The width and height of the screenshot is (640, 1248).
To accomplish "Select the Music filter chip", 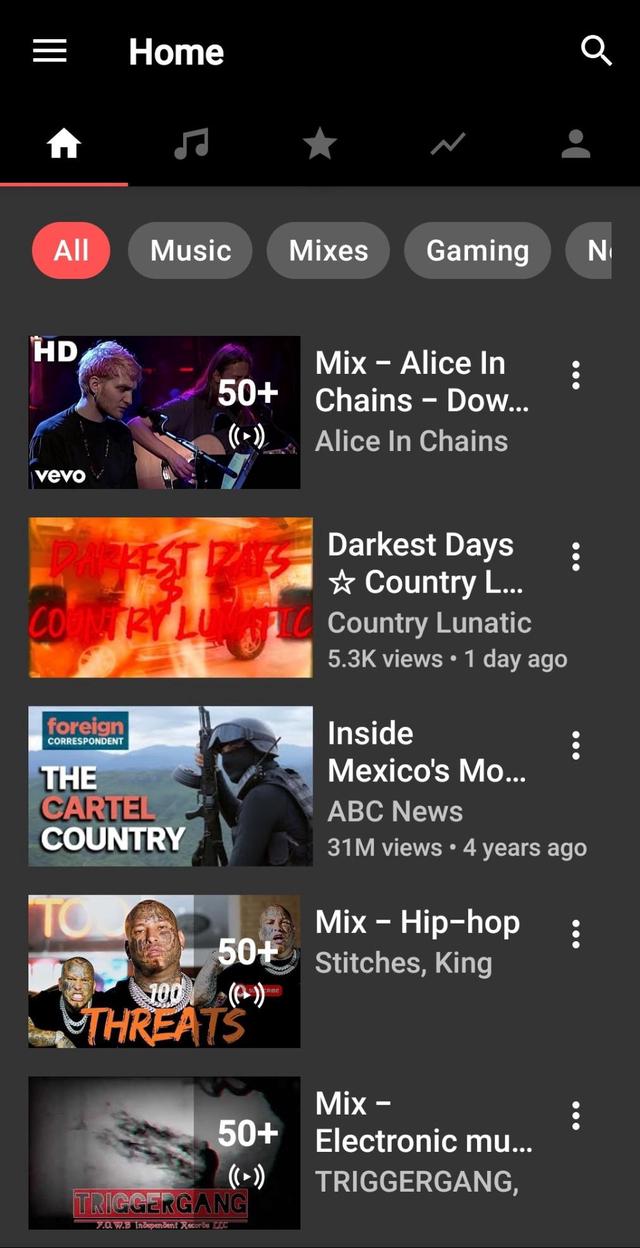I will [190, 250].
